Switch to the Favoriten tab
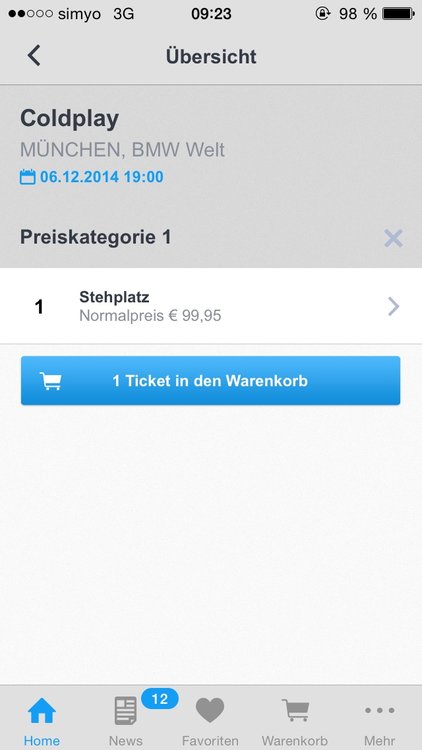The width and height of the screenshot is (422, 750). pos(210,719)
